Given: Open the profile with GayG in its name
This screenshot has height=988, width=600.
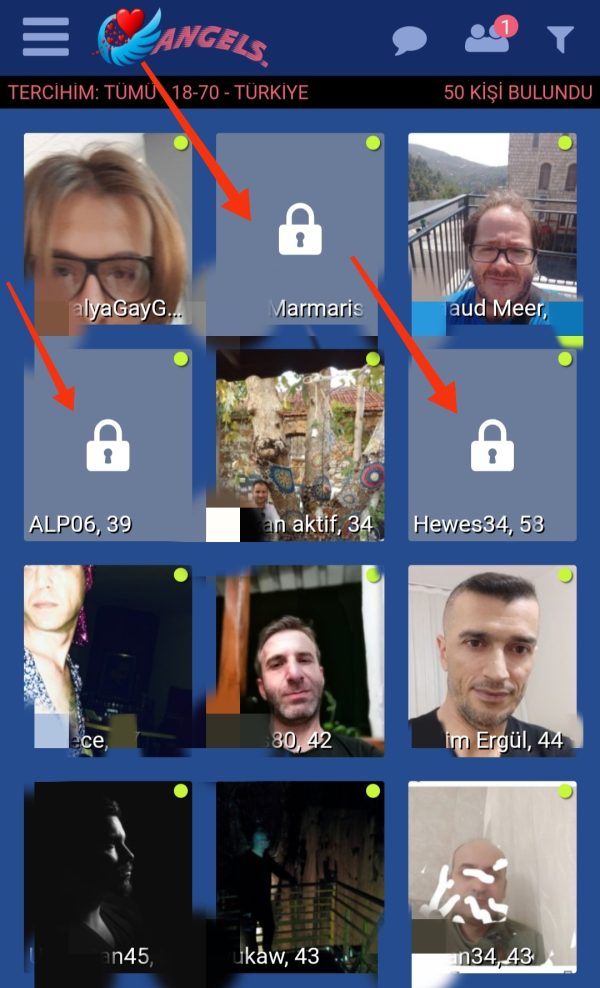Looking at the screenshot, I should pyautogui.click(x=108, y=230).
